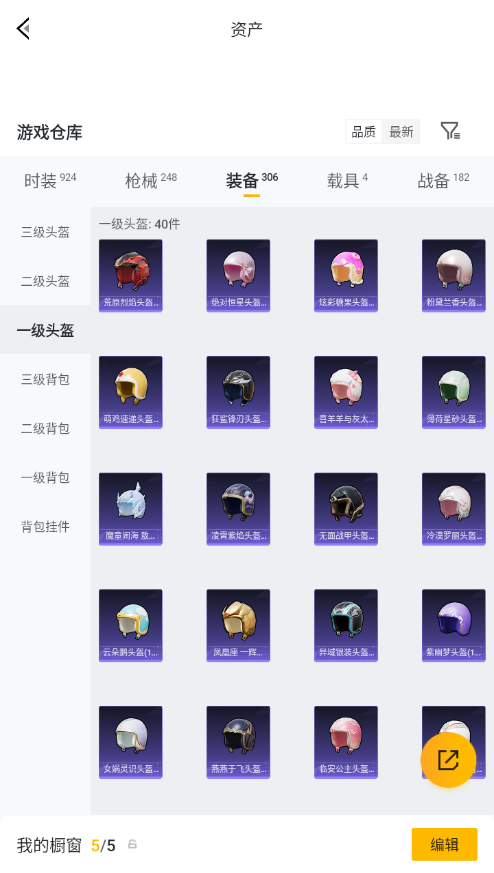Open the 二级背包 category
494x873 pixels.
click(45, 428)
